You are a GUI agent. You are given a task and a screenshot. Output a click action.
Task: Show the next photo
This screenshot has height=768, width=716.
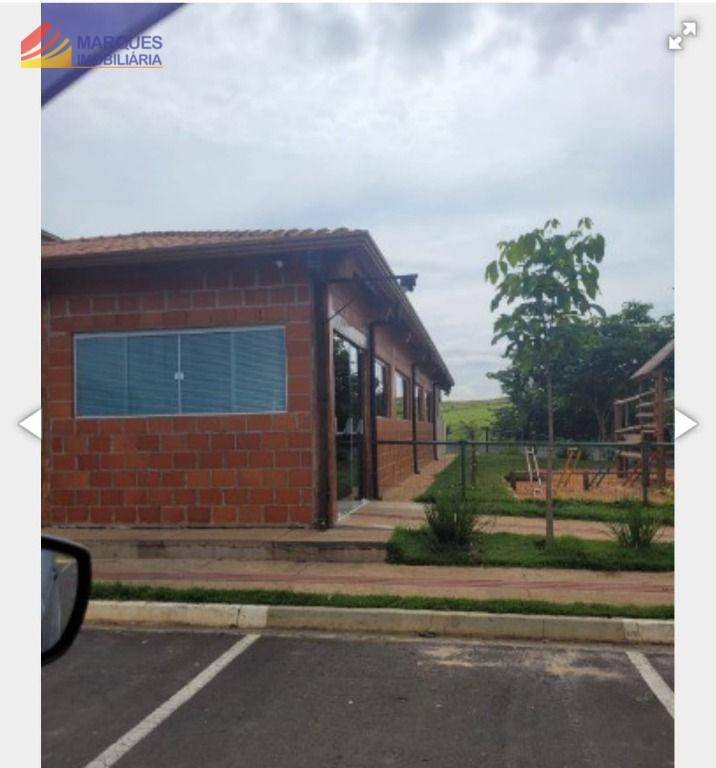click(686, 424)
